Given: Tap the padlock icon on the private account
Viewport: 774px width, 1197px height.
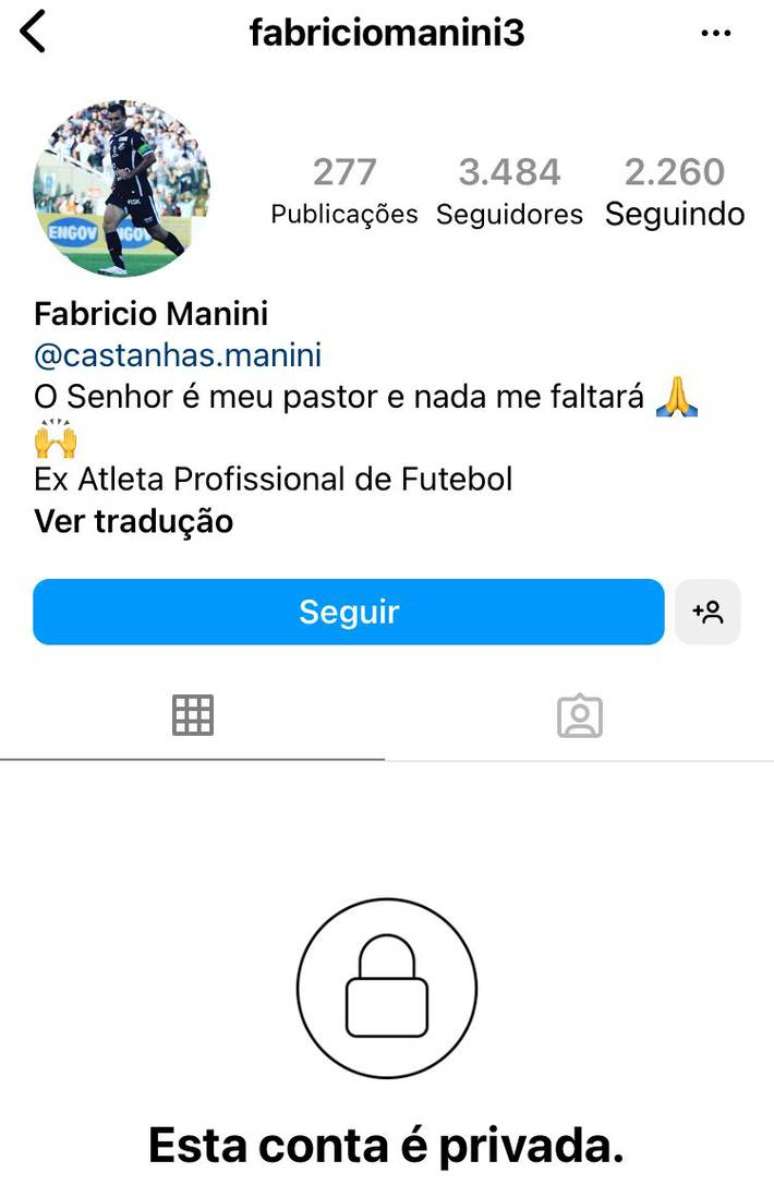Looking at the screenshot, I should pyautogui.click(x=387, y=988).
